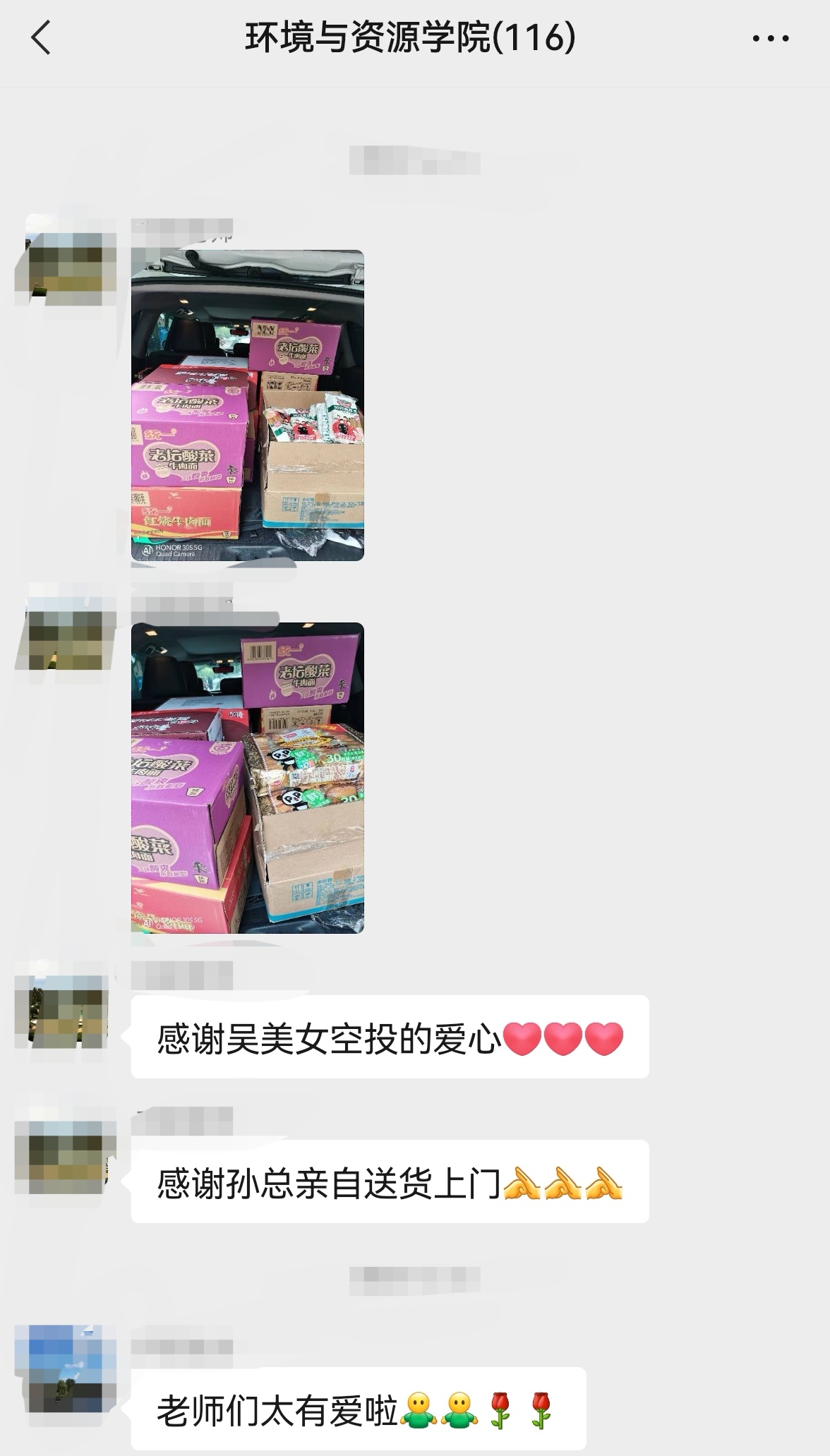Open profile of sender saying 老师们太有爱啦
The height and width of the screenshot is (1456, 830).
64,1368
